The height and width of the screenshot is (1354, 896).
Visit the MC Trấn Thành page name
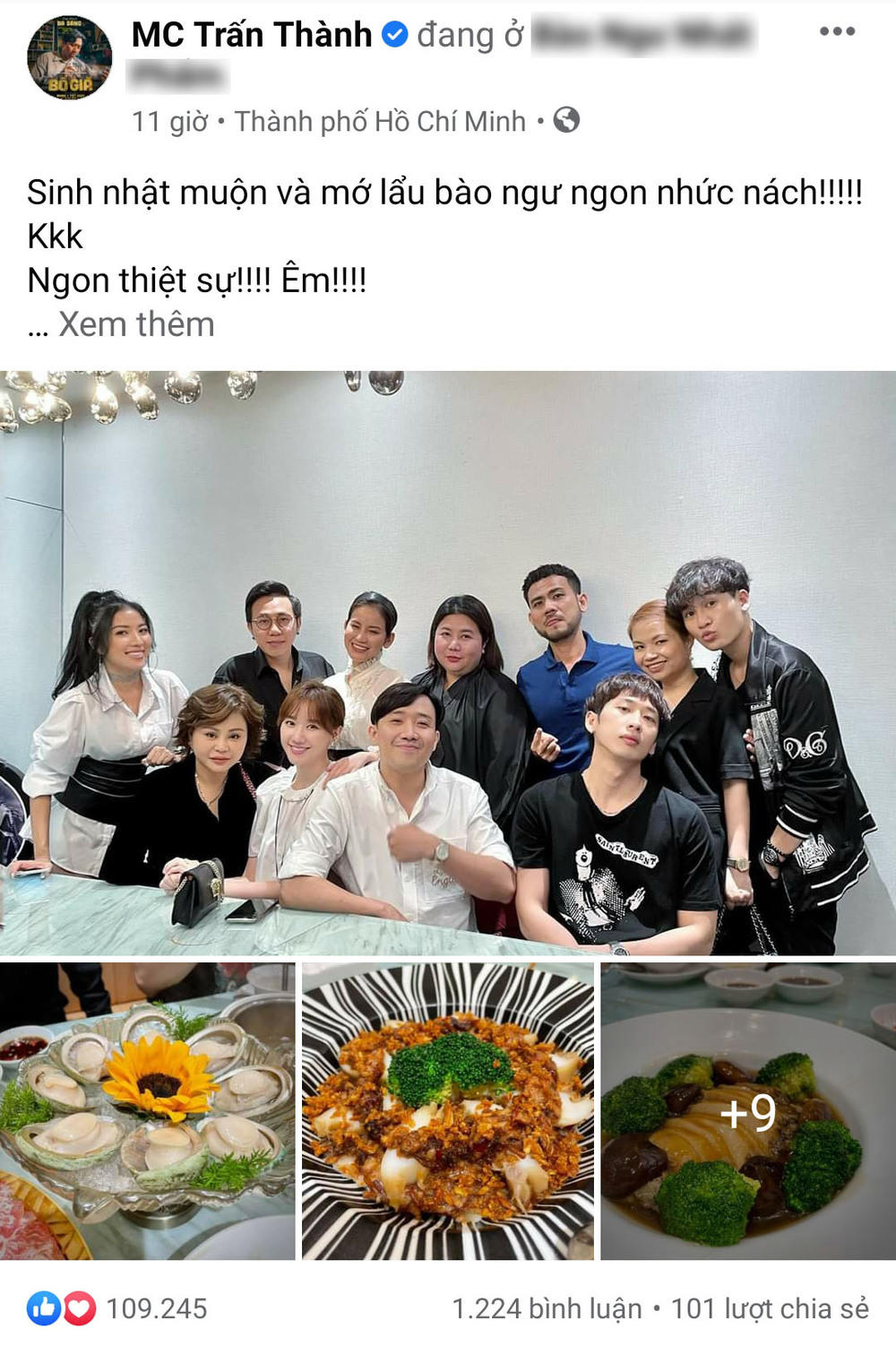(251, 35)
